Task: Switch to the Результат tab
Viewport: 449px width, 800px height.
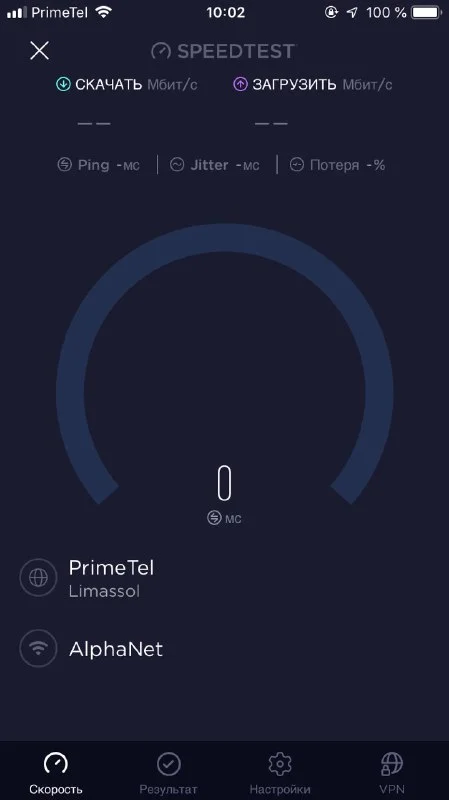Action: coord(168,772)
